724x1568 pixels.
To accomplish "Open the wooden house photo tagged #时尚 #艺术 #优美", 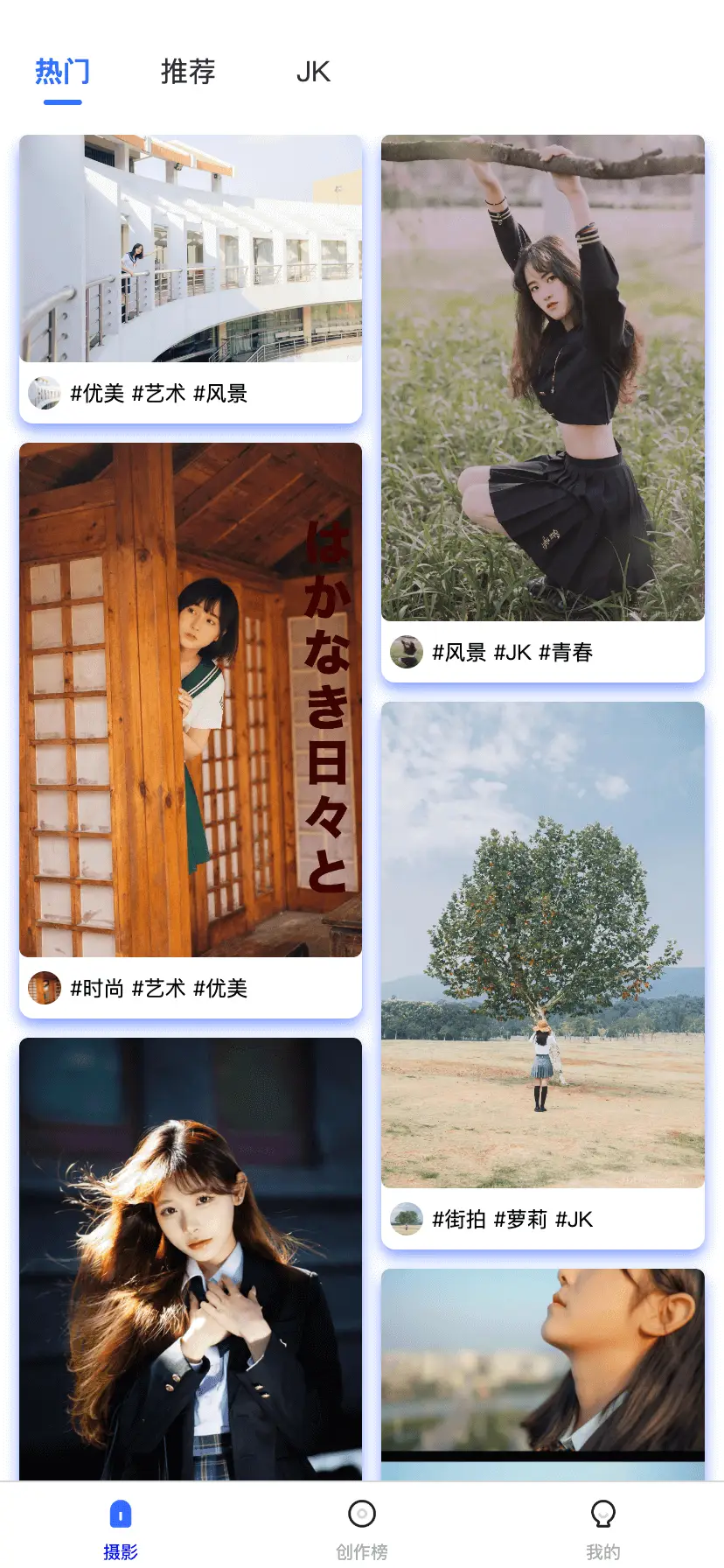I will tap(191, 700).
